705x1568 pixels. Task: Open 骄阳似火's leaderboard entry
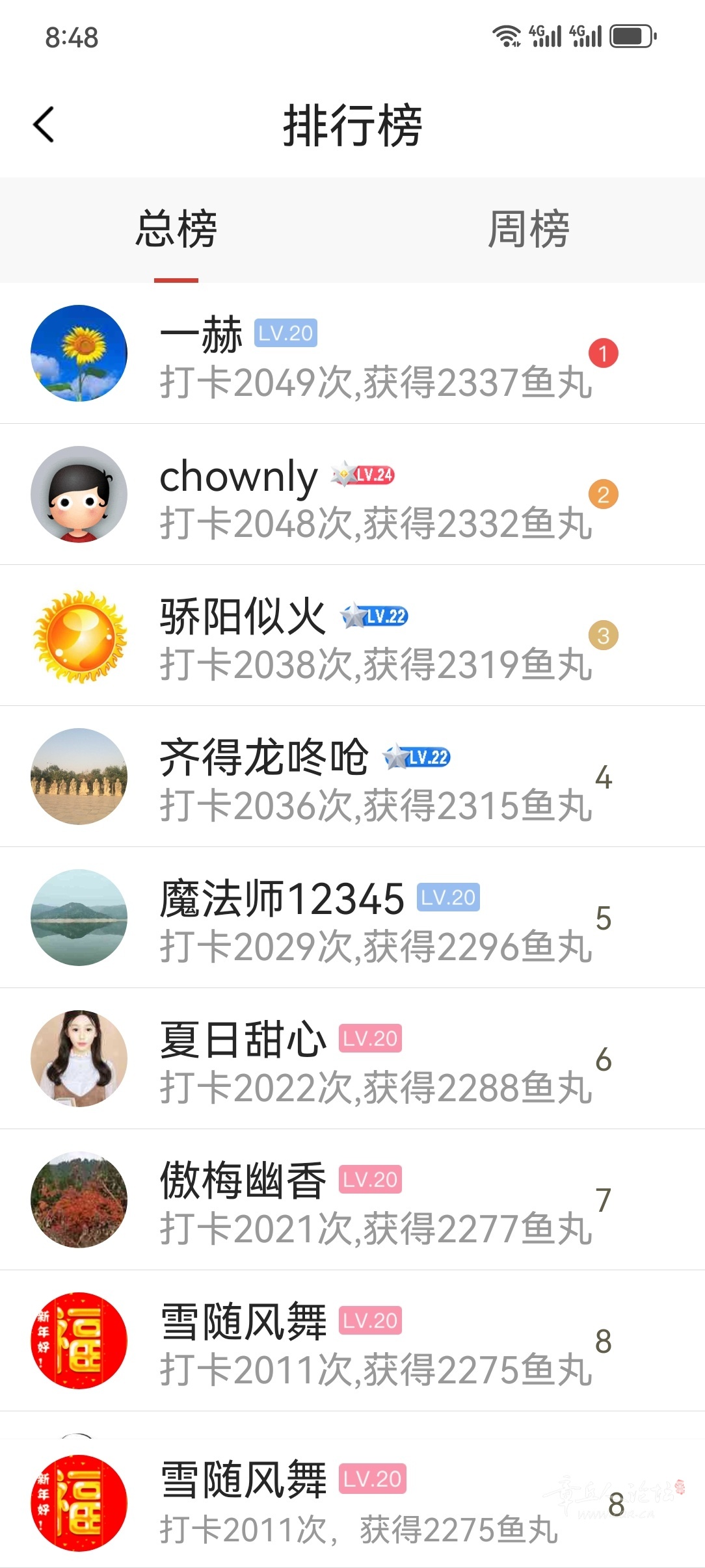[351, 636]
